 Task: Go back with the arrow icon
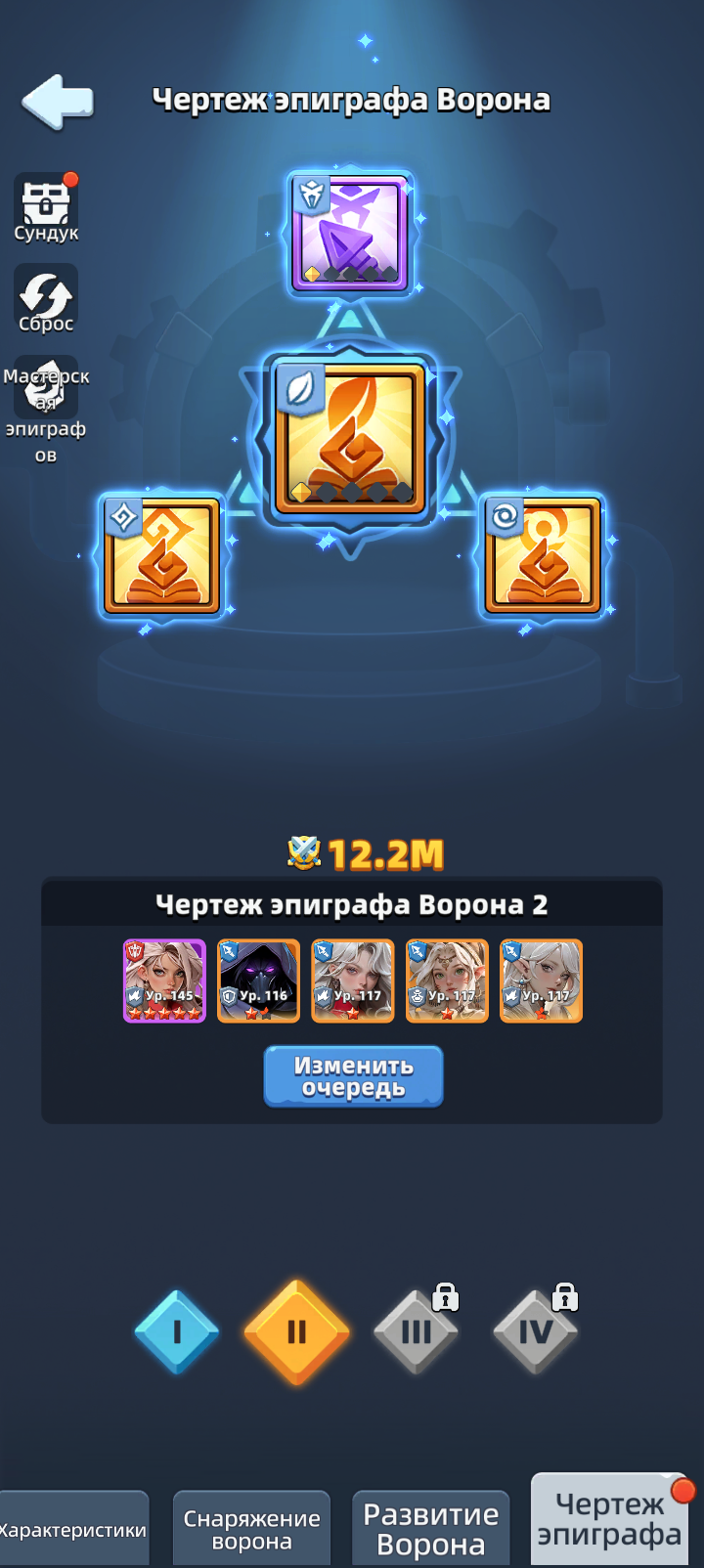(58, 102)
